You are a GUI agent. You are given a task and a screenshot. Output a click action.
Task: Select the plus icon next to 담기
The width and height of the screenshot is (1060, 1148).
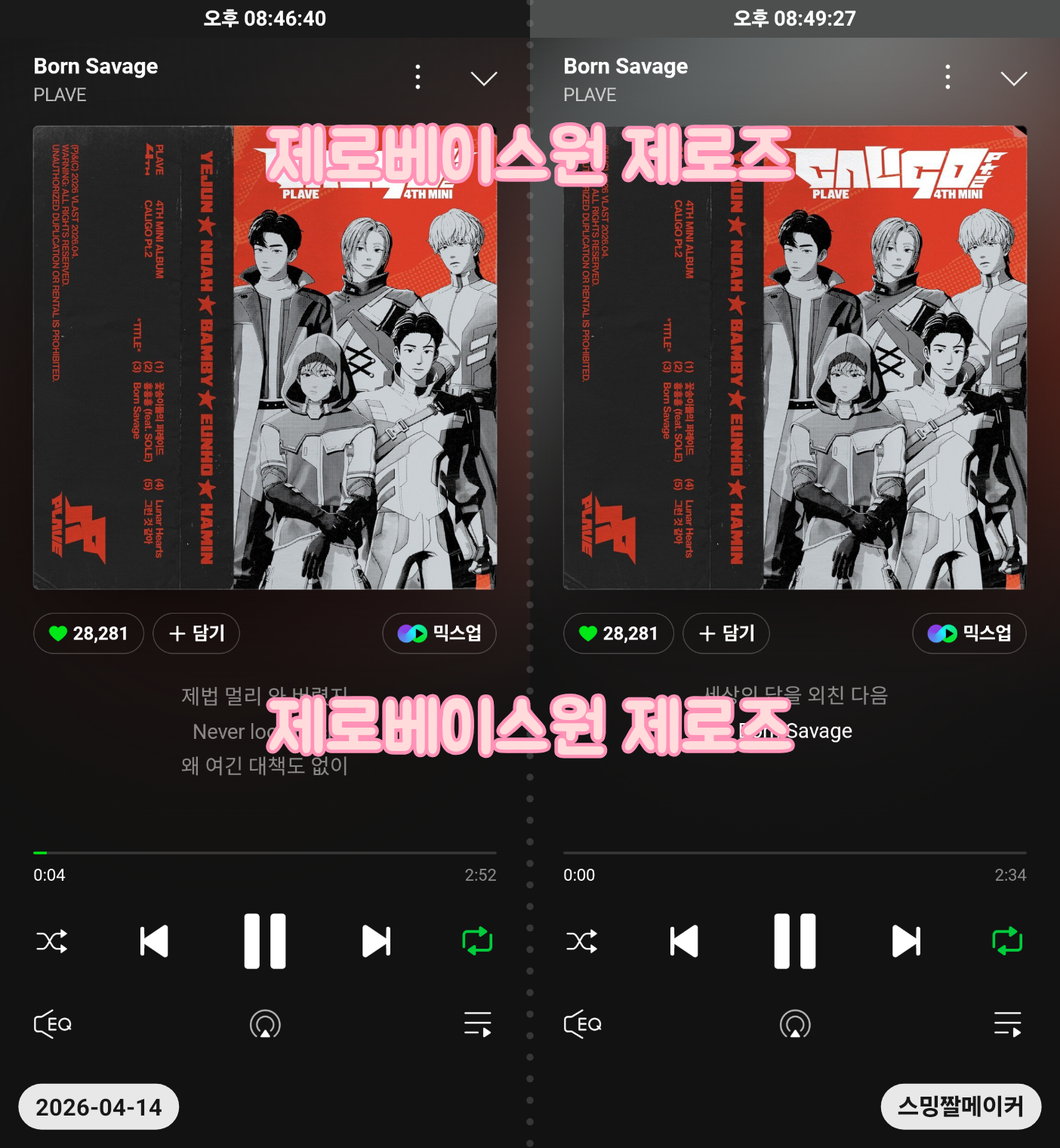pos(178,633)
